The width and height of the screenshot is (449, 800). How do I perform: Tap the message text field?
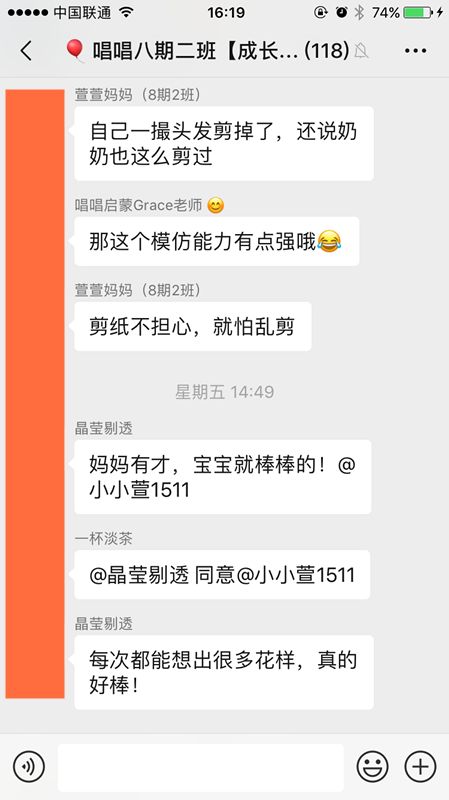(x=200, y=767)
